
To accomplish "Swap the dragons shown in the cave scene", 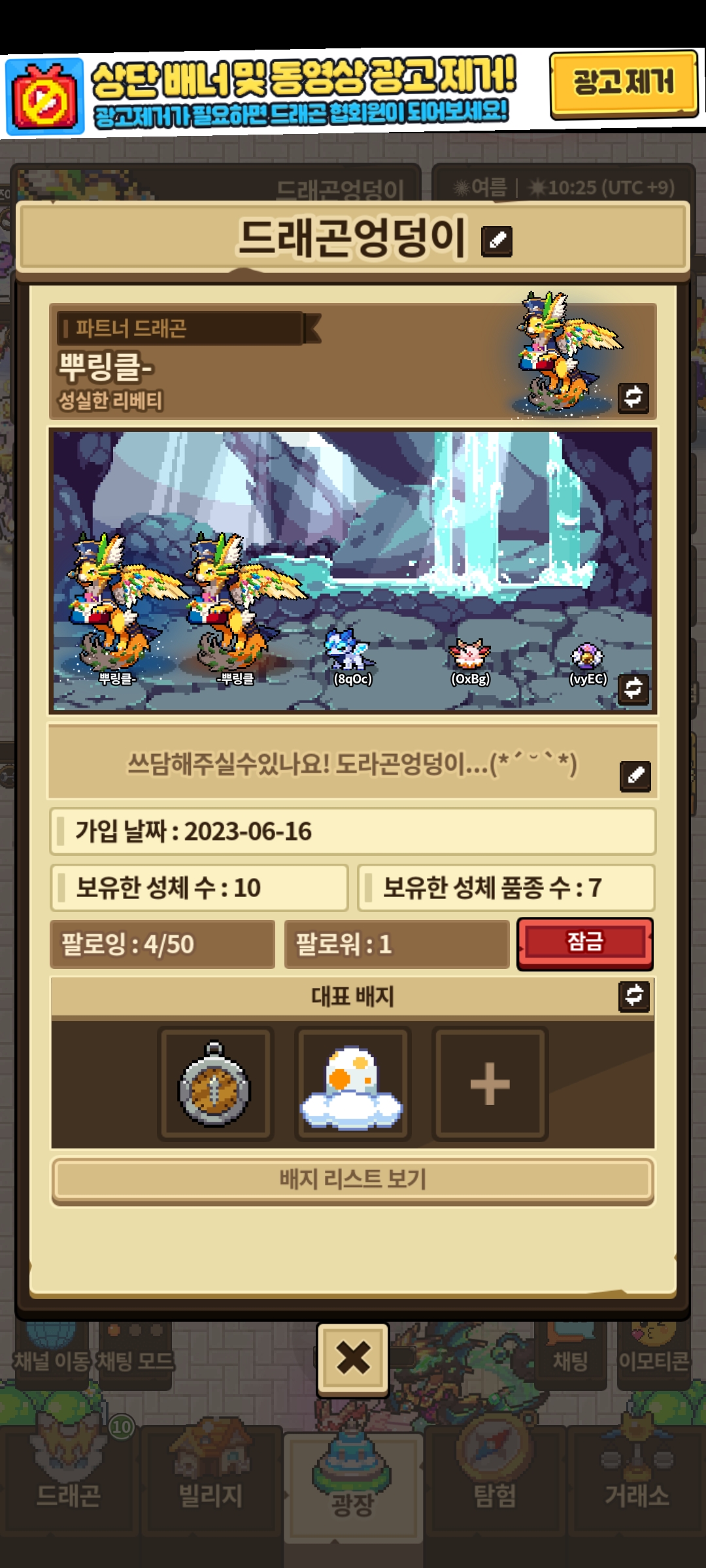I will tap(633, 689).
